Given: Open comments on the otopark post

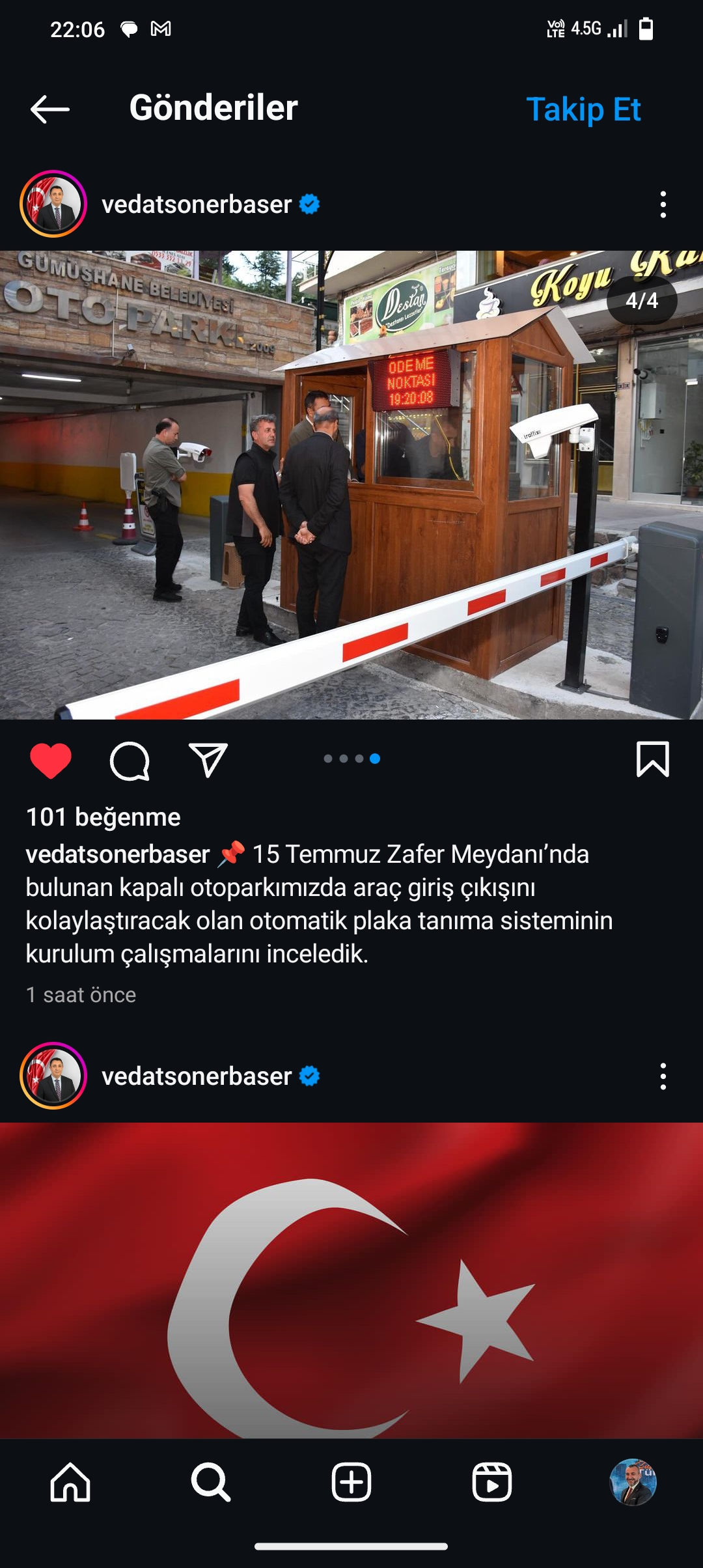Looking at the screenshot, I should (x=130, y=760).
